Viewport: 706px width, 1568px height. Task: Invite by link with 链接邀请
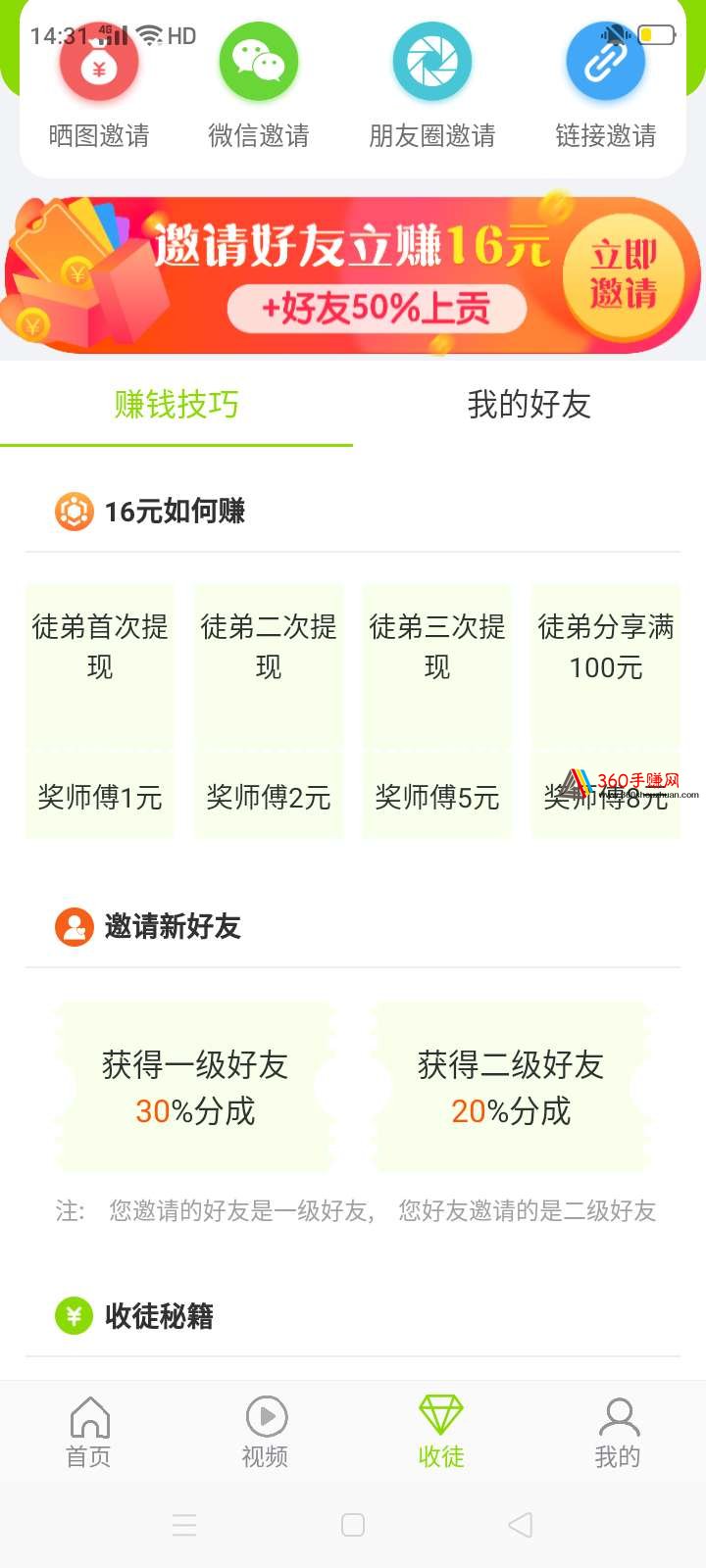(x=606, y=88)
